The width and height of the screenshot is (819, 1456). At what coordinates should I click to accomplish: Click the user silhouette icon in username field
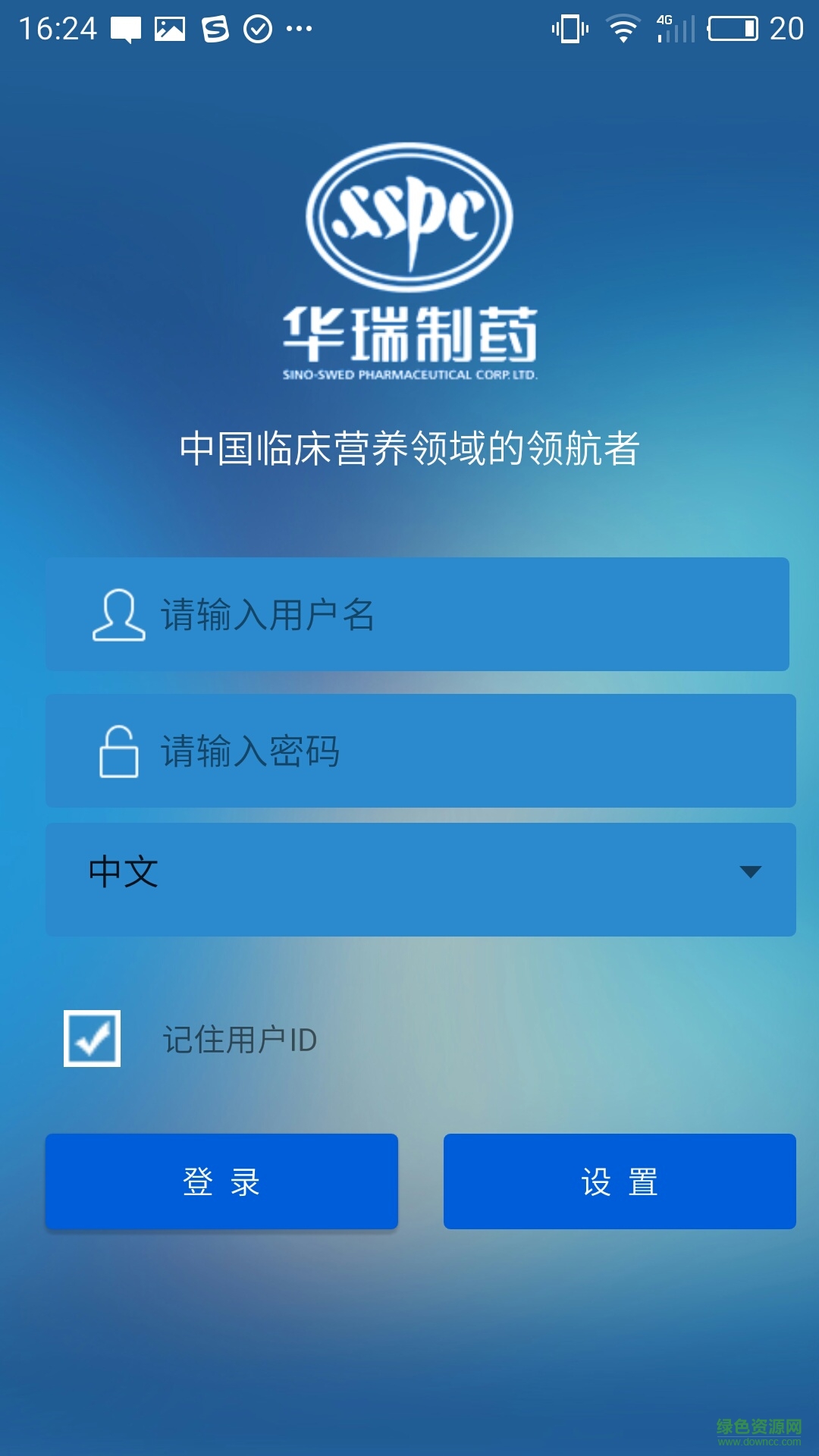121,614
